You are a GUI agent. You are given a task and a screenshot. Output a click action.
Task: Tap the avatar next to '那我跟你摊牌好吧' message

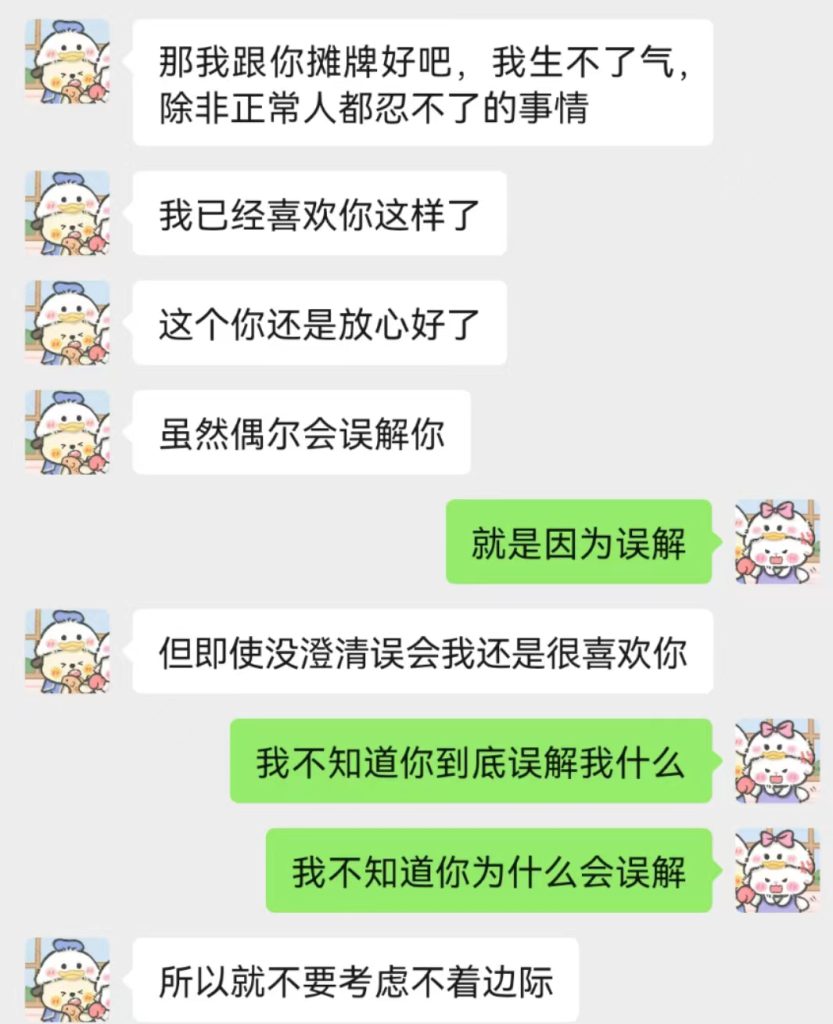coord(67,61)
